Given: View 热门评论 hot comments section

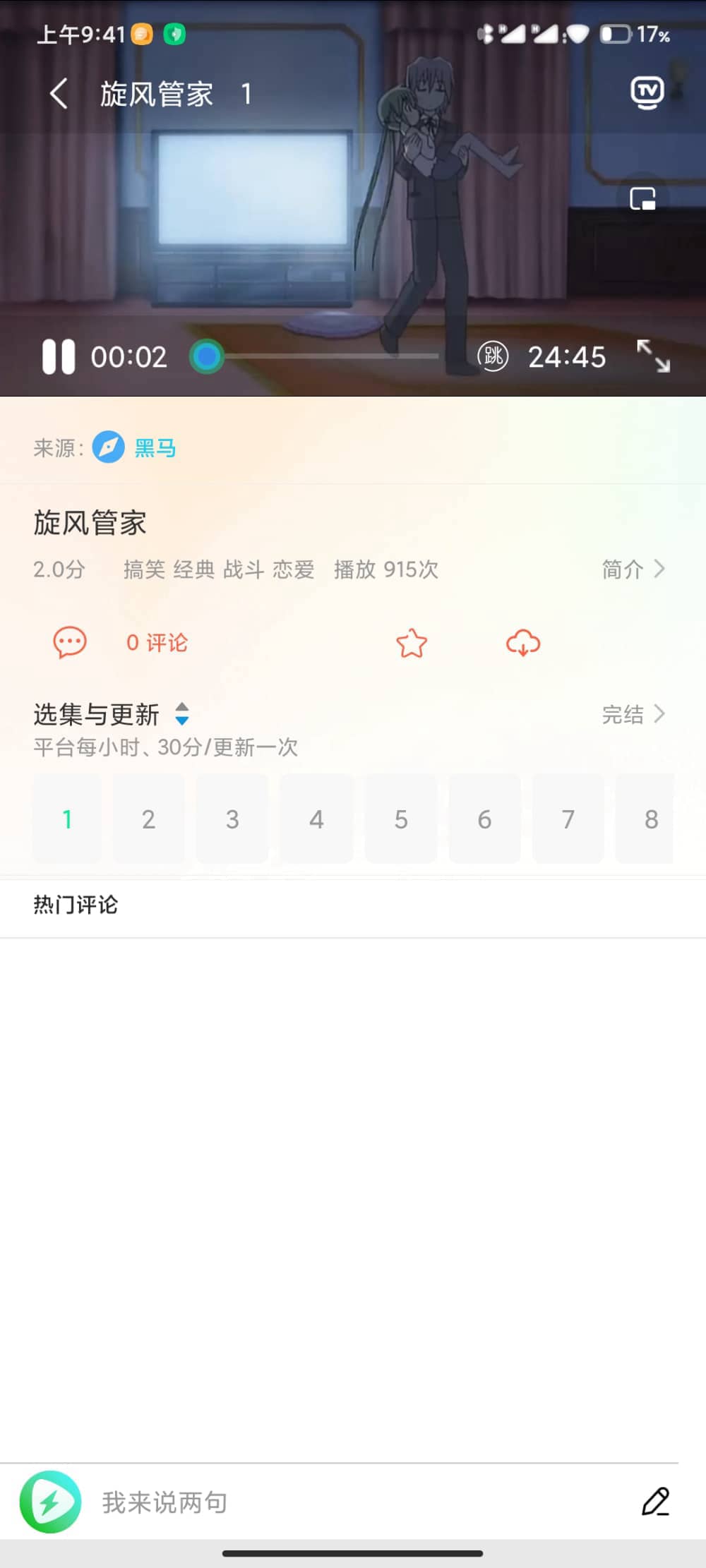Looking at the screenshot, I should click(76, 905).
